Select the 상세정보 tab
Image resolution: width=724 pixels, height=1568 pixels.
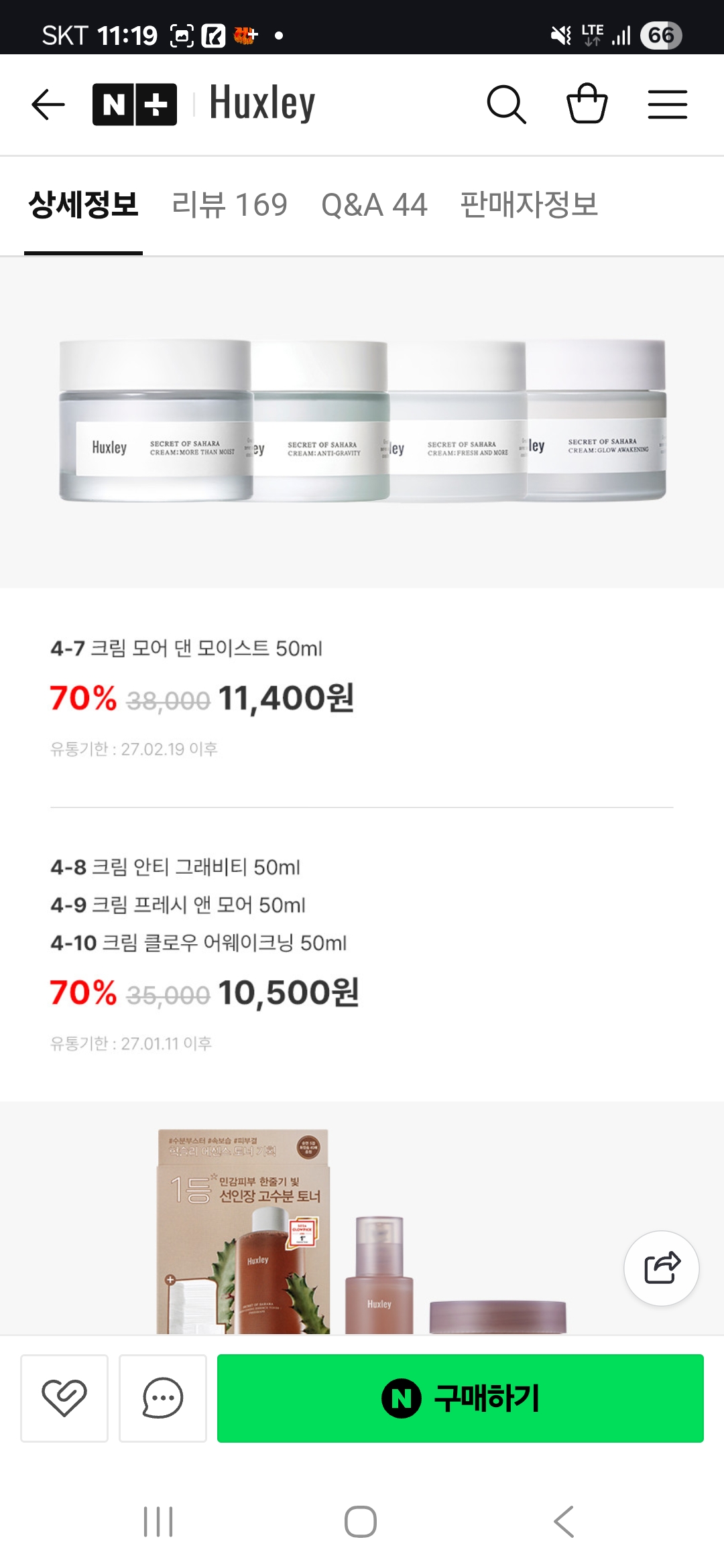(x=83, y=204)
